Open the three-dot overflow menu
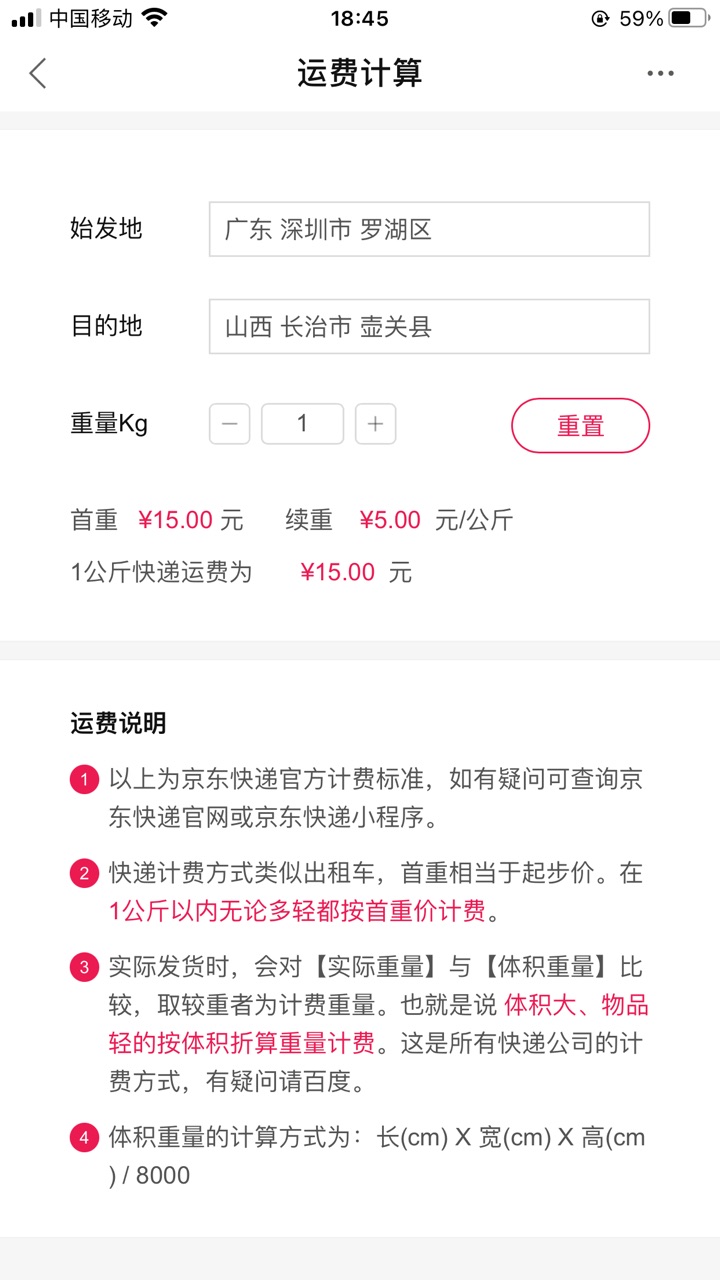This screenshot has width=720, height=1280. point(660,73)
